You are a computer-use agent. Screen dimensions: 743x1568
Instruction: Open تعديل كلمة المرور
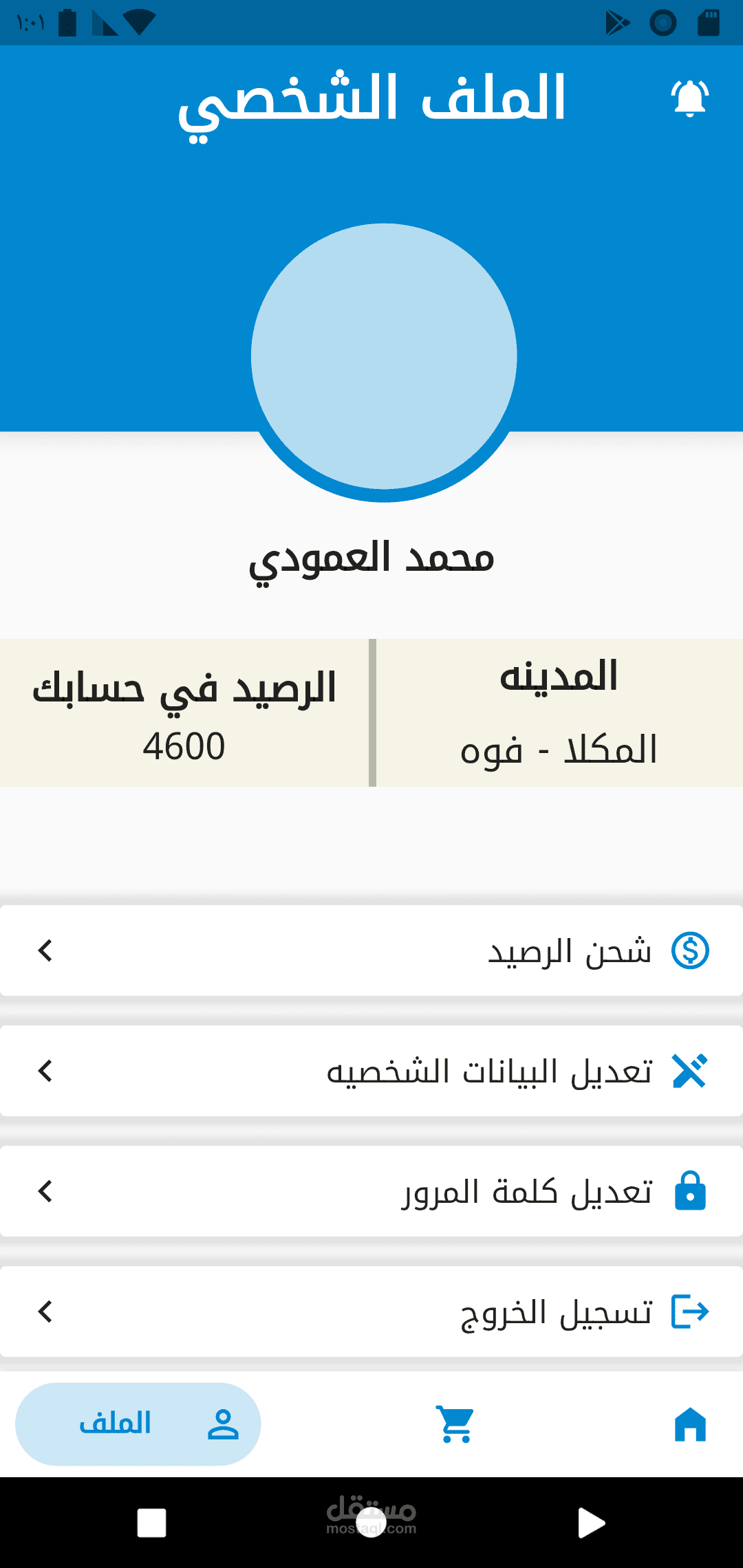click(371, 1191)
